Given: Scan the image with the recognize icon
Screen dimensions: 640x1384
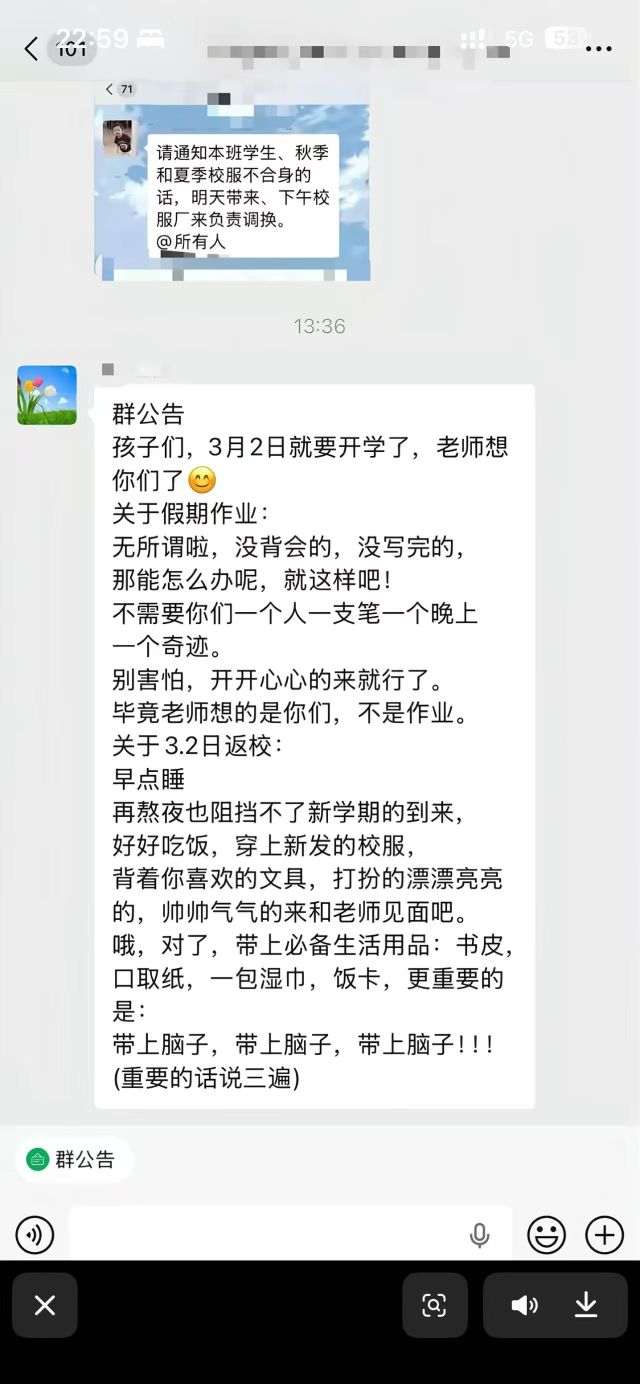Looking at the screenshot, I should (434, 1305).
